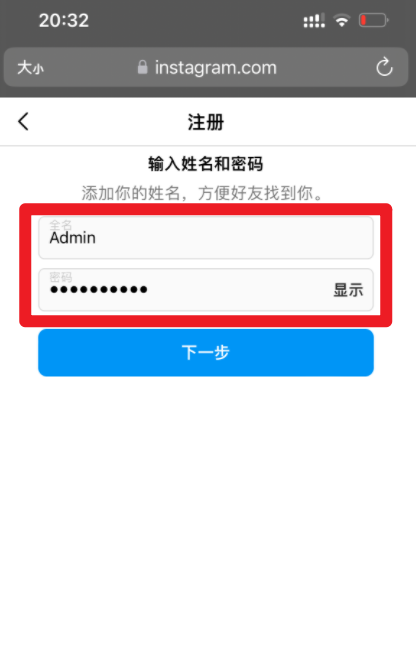The width and height of the screenshot is (416, 651).
Task: Reload the page with refresh icon
Action: (x=384, y=67)
